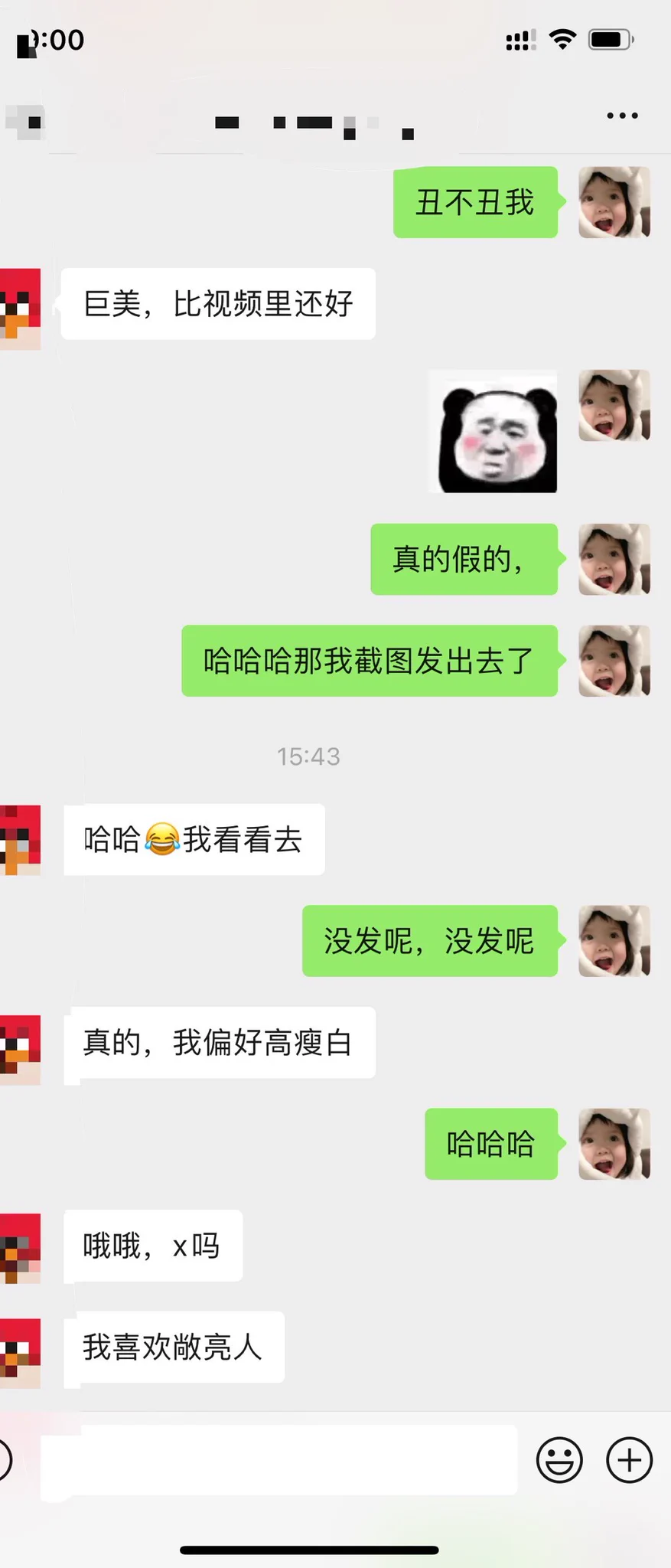Open sender's avatar beside 丑不丑我
671x1568 pixels.
(614, 203)
